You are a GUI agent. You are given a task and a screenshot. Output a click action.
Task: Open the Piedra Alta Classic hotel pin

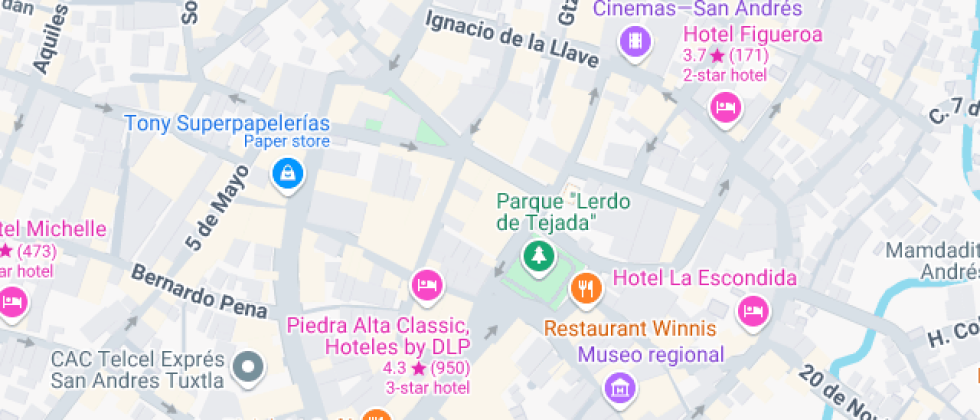[x=427, y=285]
